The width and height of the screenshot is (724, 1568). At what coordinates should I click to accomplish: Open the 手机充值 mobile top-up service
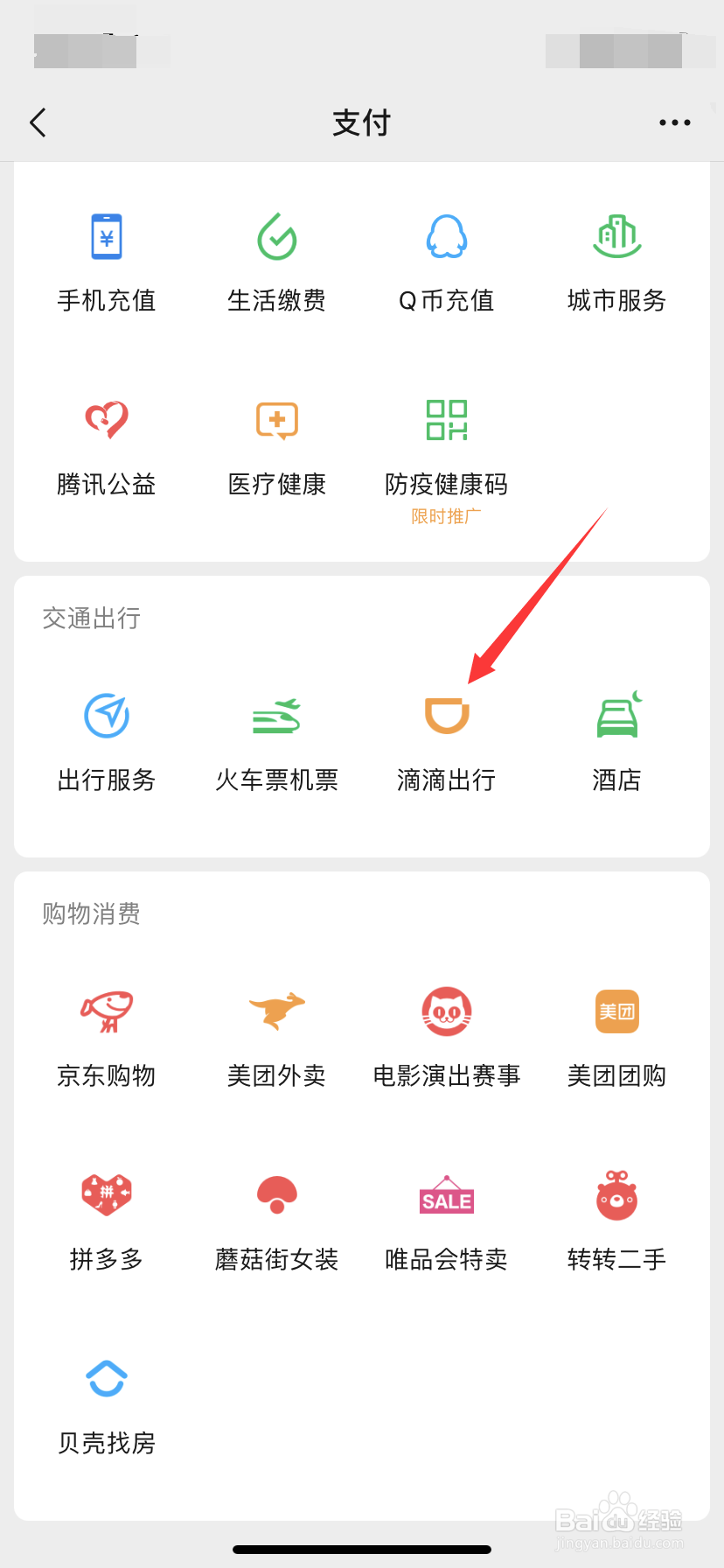click(x=105, y=258)
